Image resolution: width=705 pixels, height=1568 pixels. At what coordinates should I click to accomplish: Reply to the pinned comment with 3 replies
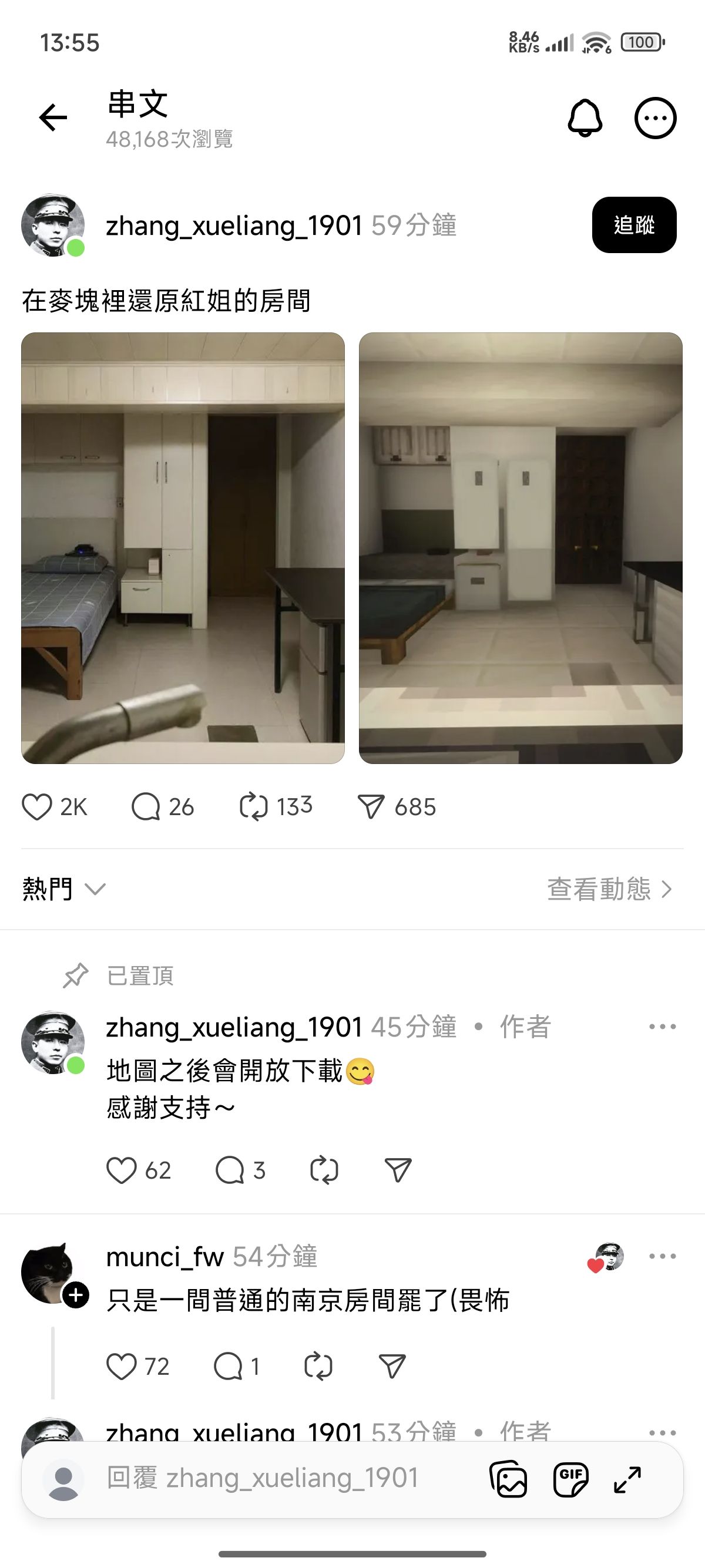point(240,1170)
